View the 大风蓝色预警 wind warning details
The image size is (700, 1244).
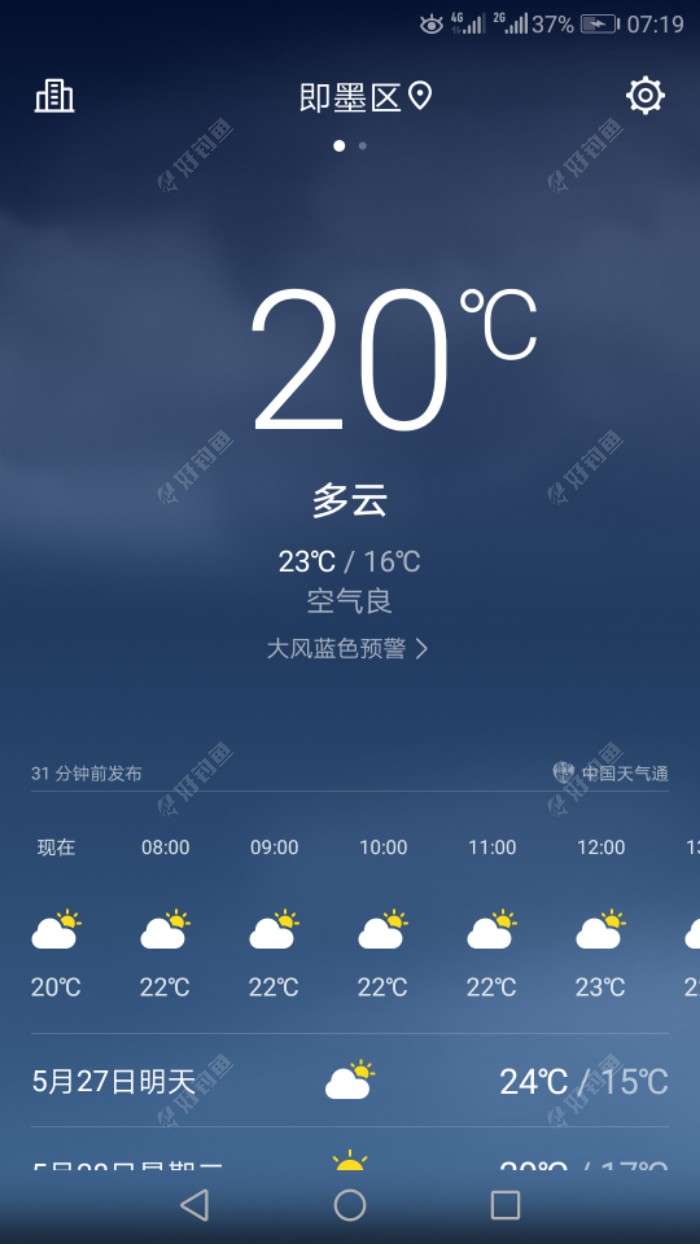coord(347,648)
